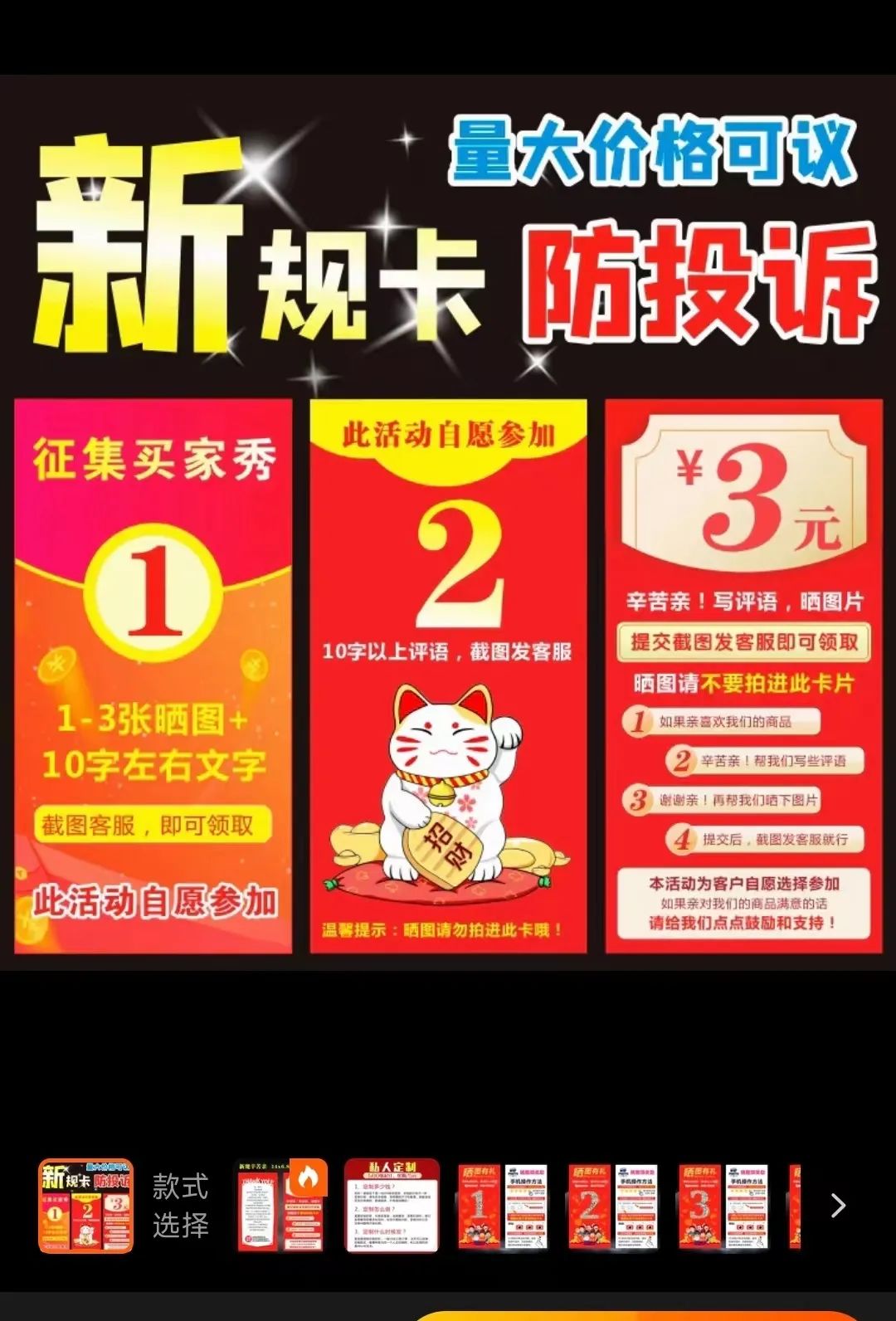Tap the arrow to show more styles
896x1321 pixels.
point(838,1206)
